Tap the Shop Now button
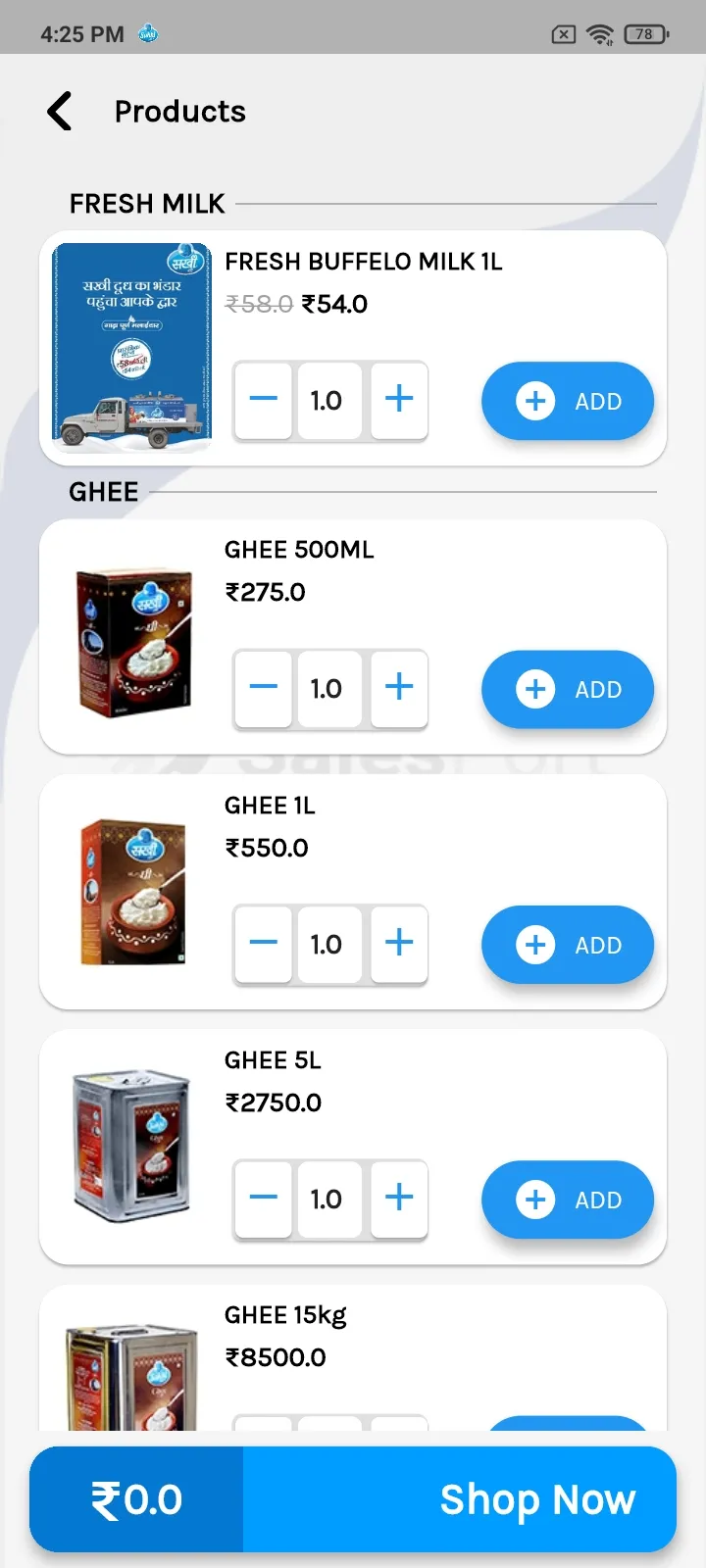This screenshot has height=1568, width=706. 537,1499
